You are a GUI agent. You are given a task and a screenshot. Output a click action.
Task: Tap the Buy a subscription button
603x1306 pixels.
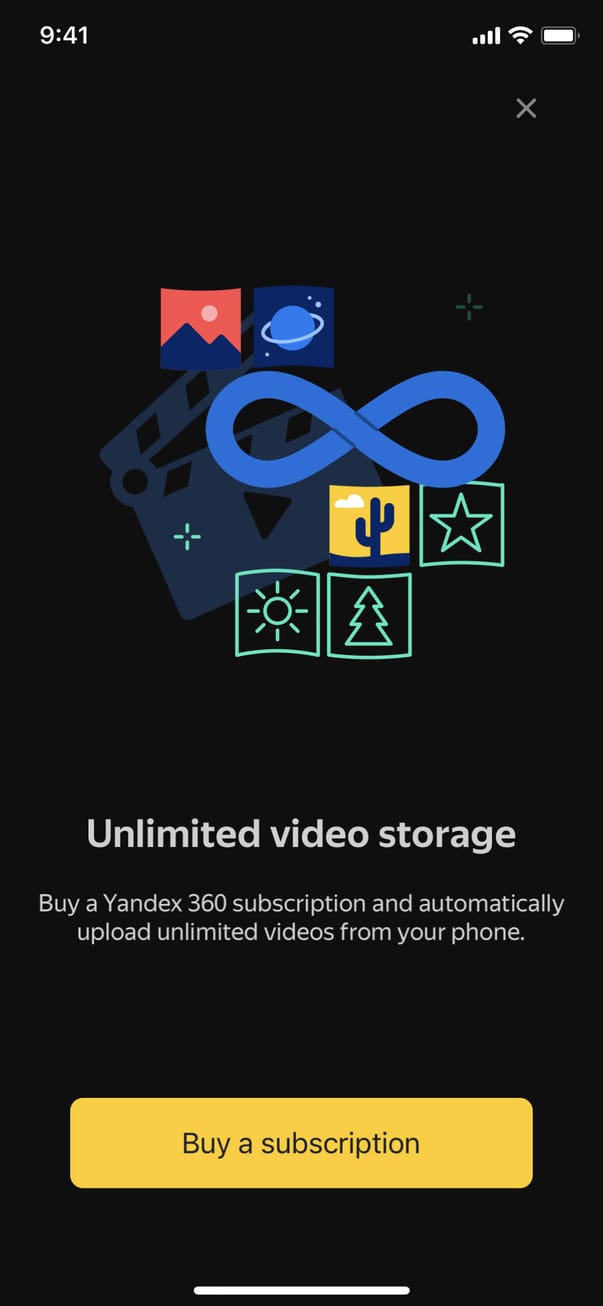(301, 1143)
